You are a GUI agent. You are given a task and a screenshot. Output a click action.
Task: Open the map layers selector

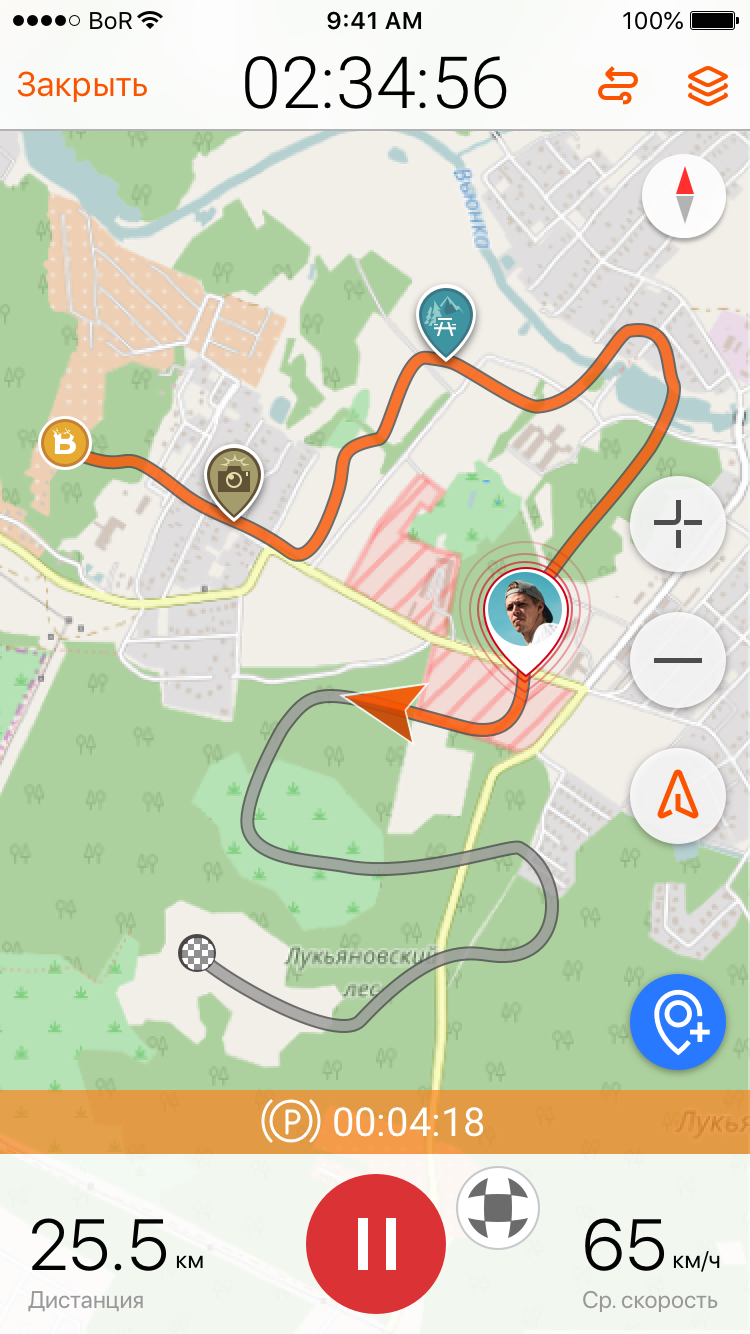coord(707,85)
